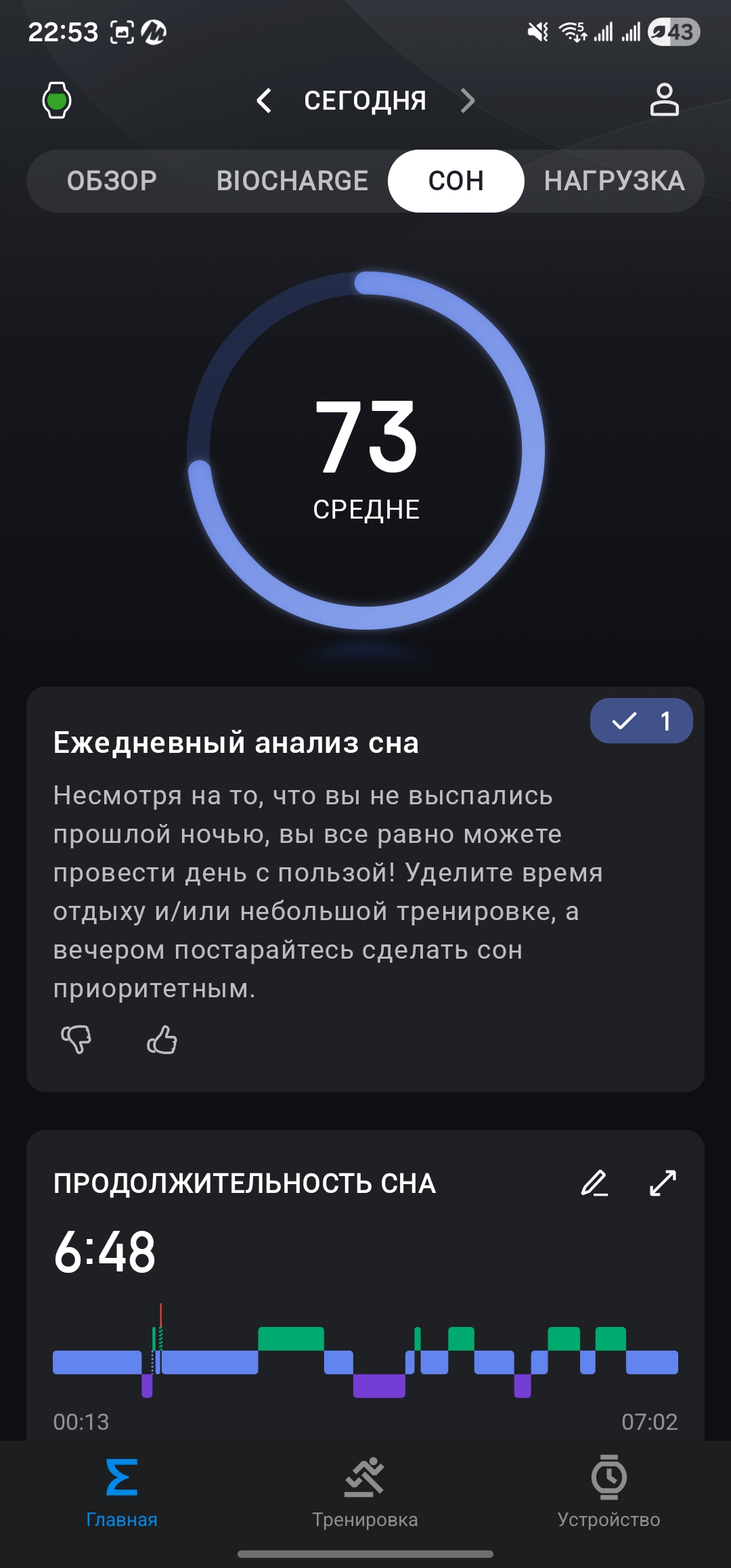Like the daily sleep analysis
Viewport: 731px width, 1568px height.
[x=162, y=1039]
